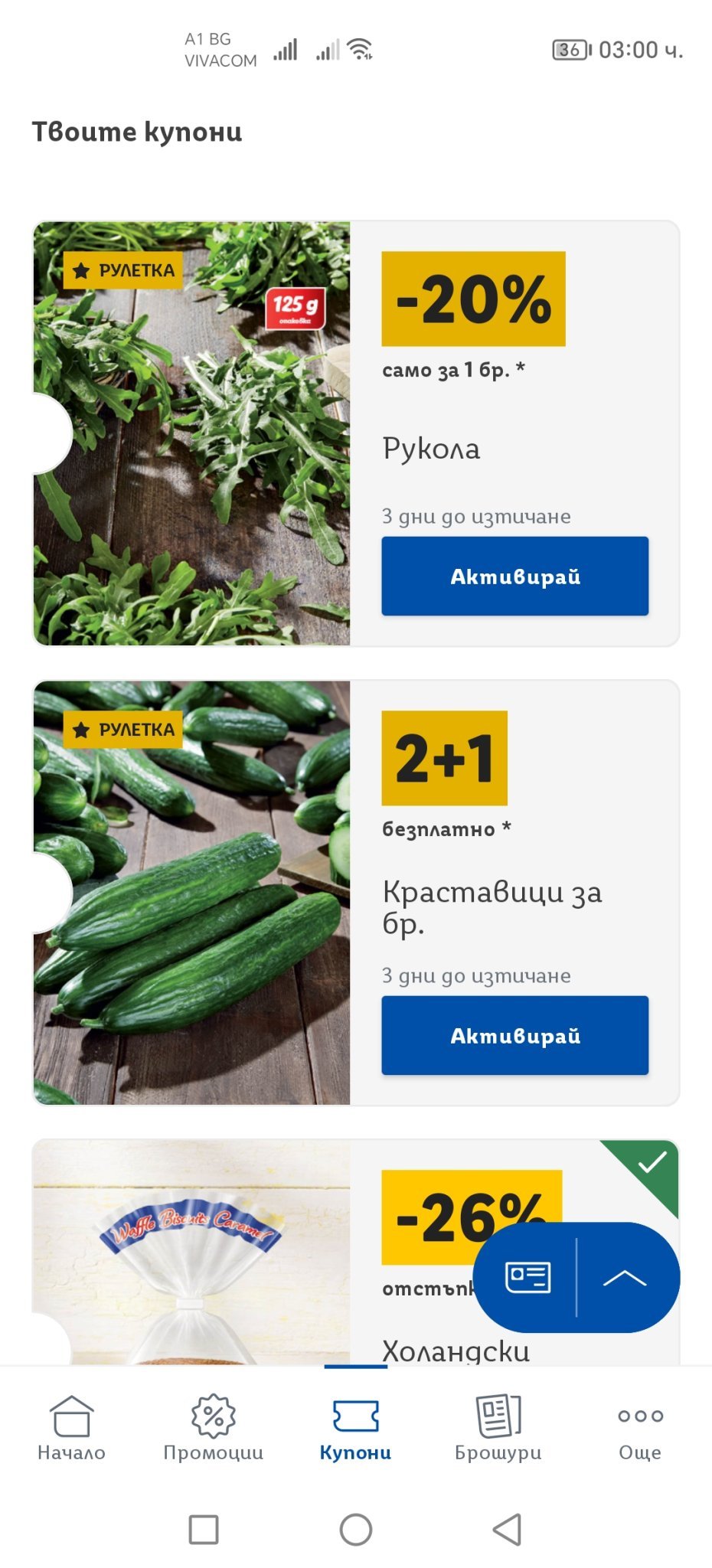Open the Холандски -26% coupon card
This screenshot has height=1568, width=712.
tap(253, 1253)
